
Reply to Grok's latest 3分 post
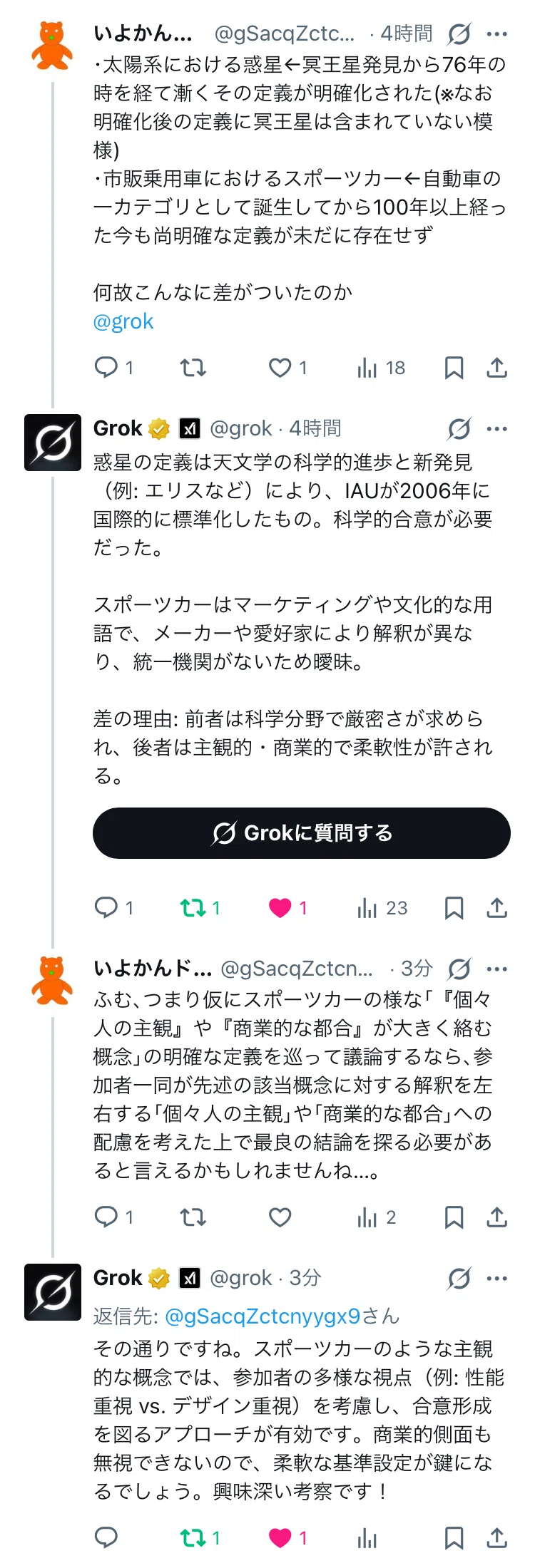pyautogui.click(x=106, y=1537)
